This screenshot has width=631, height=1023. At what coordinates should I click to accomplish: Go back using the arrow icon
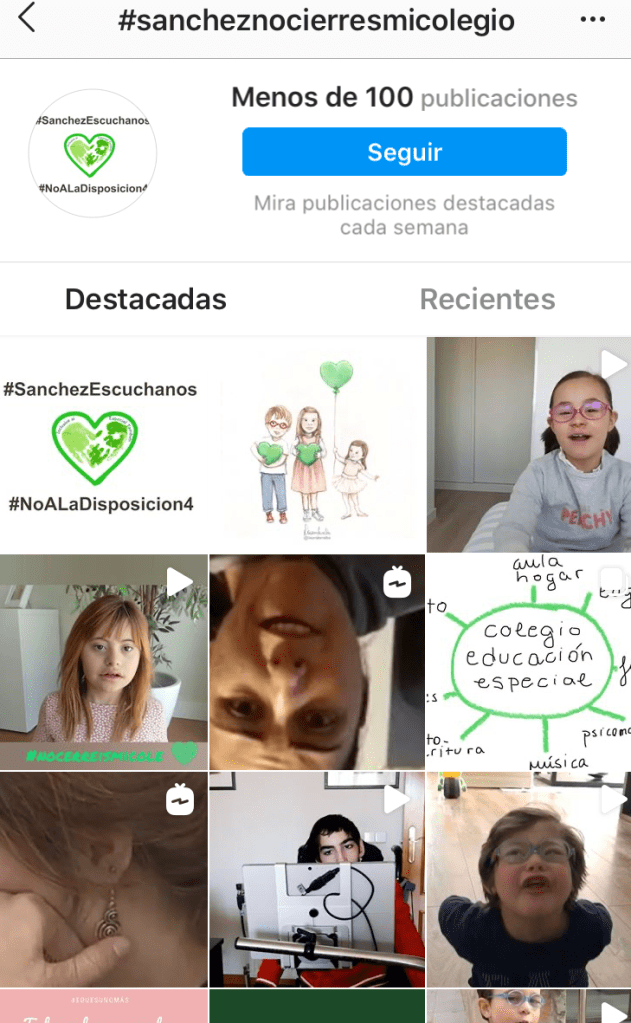[27, 19]
